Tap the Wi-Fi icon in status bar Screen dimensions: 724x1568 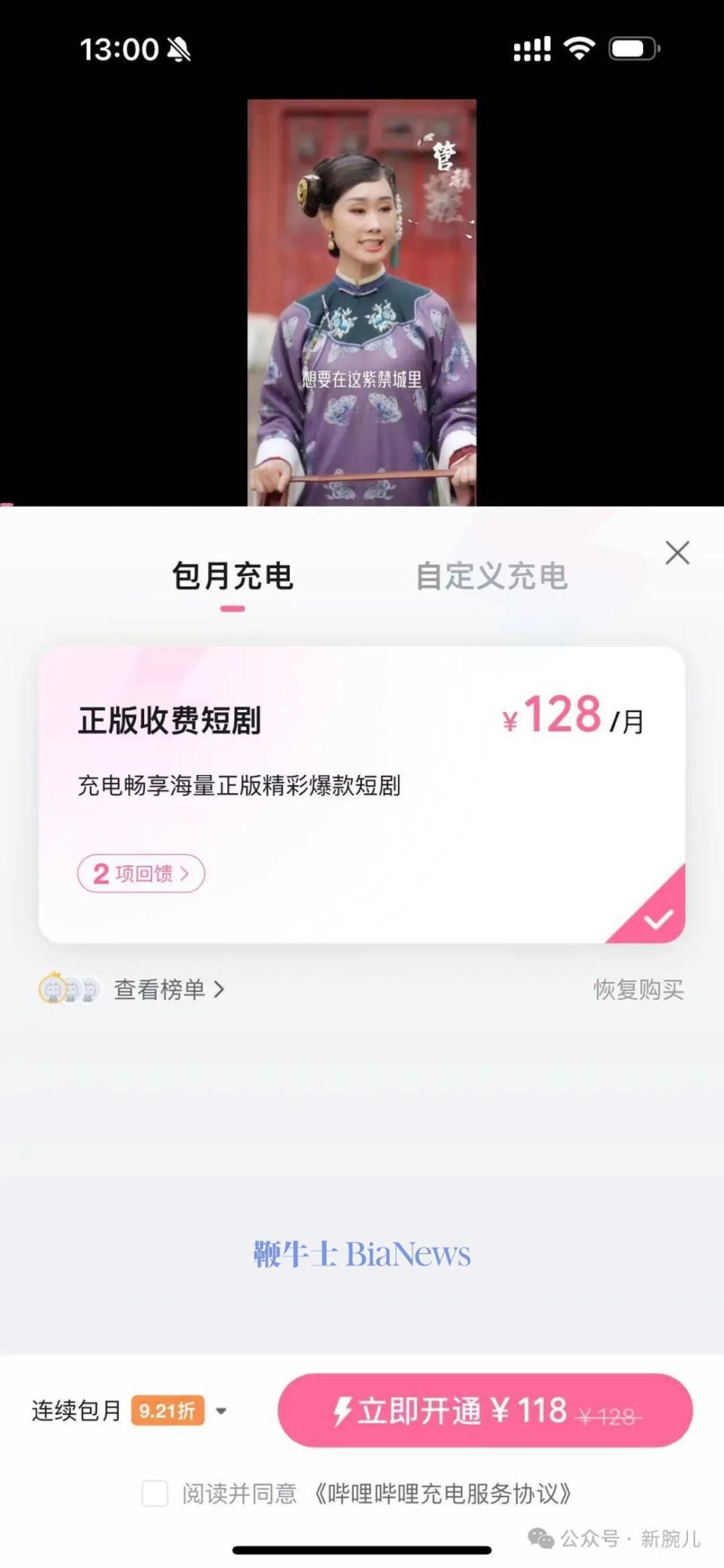coord(578,47)
